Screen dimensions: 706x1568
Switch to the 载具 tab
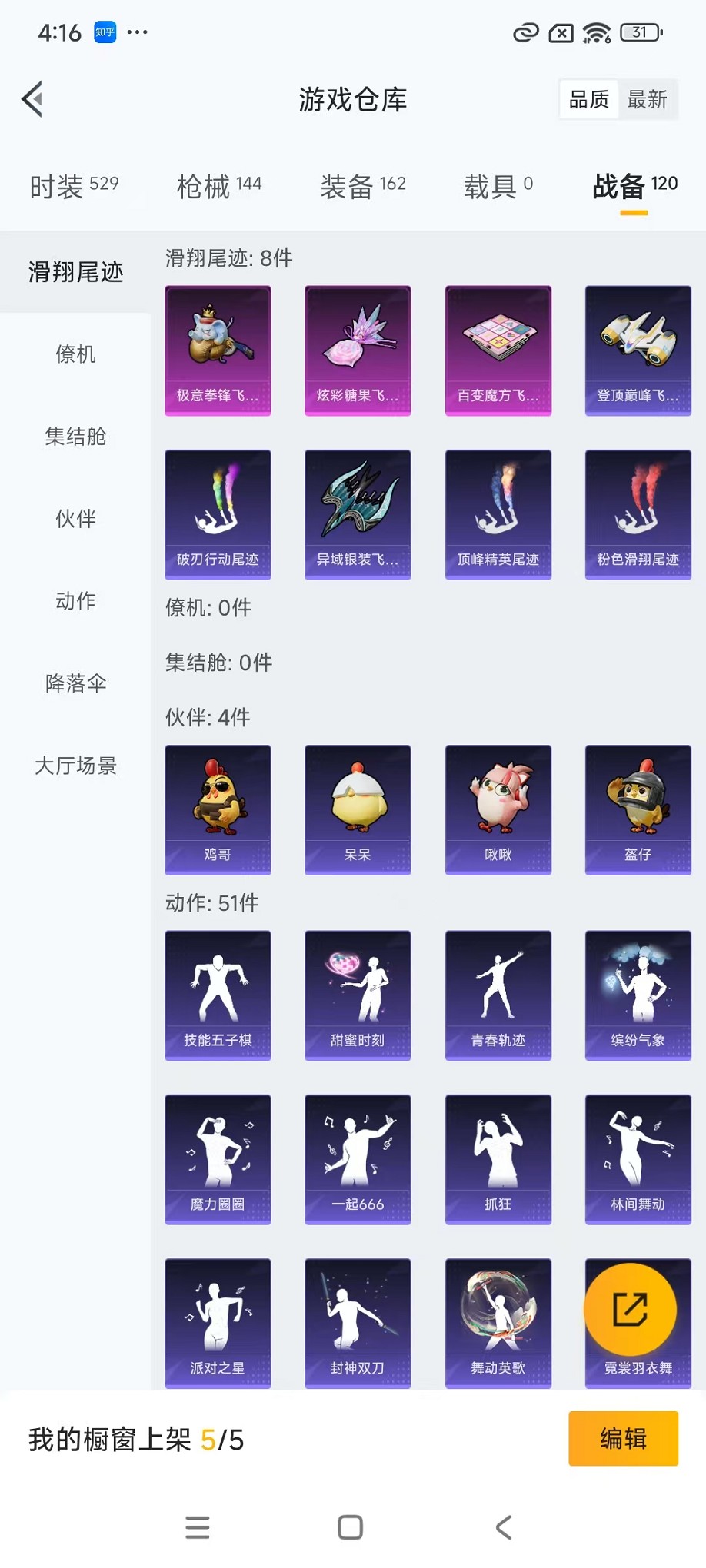498,186
